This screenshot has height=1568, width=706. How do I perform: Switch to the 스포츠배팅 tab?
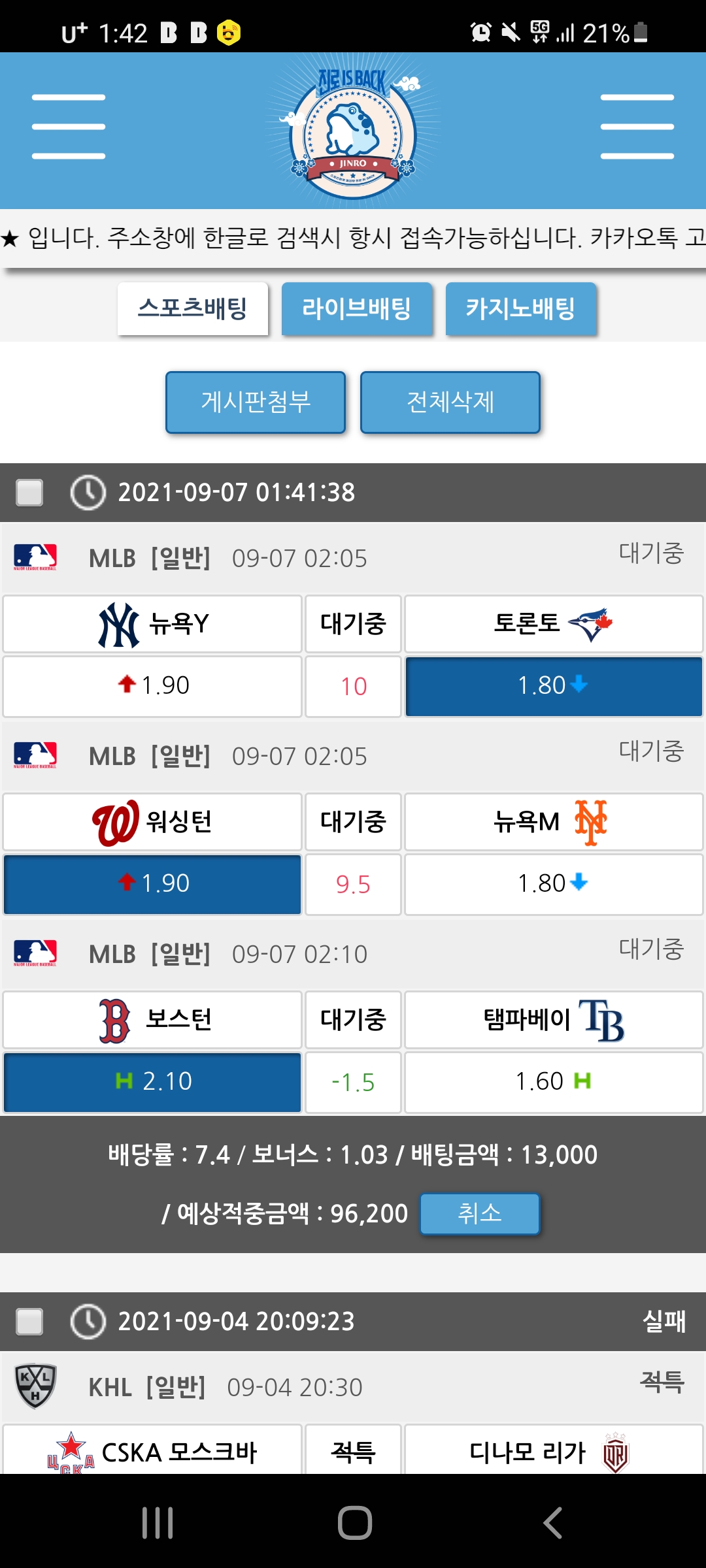pos(193,308)
